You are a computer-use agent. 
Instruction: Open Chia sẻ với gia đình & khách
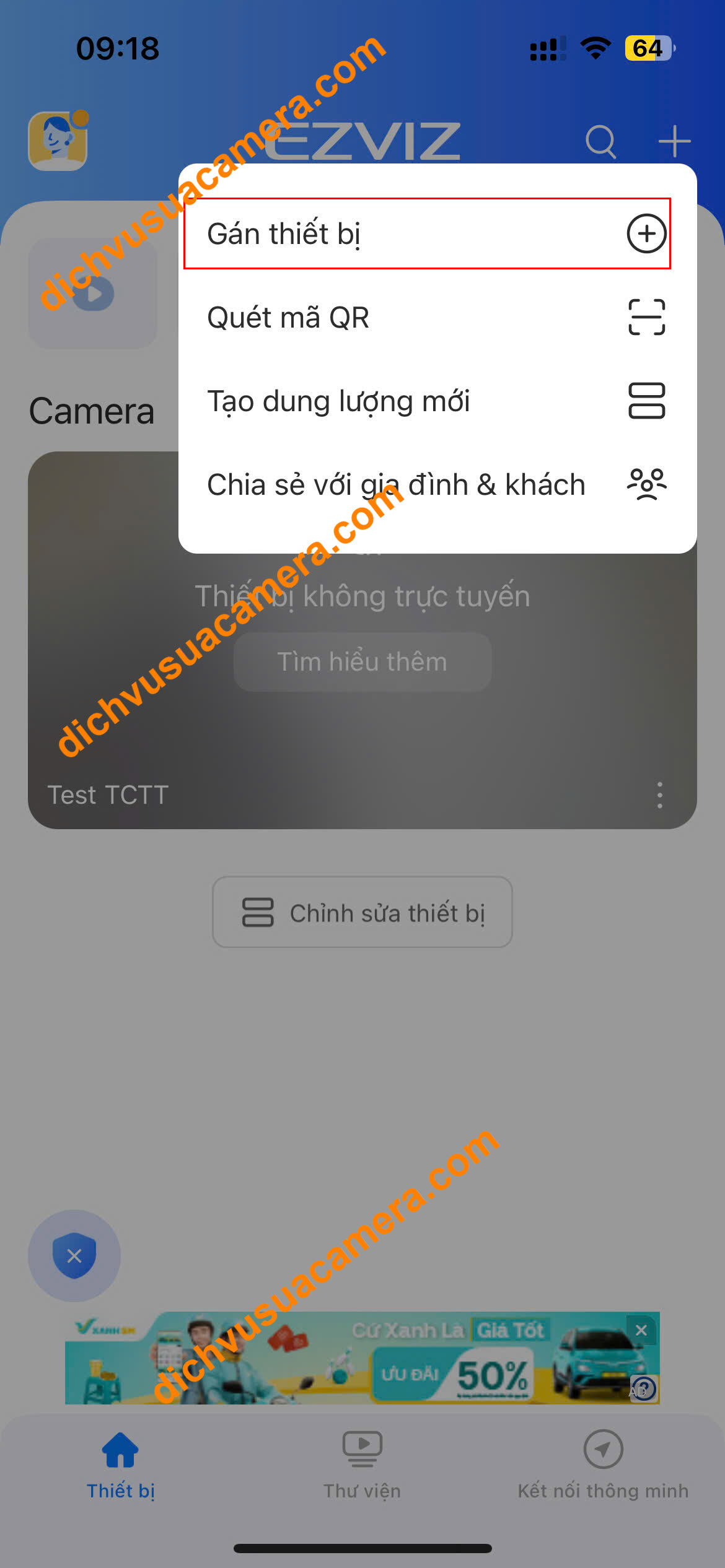point(426,484)
